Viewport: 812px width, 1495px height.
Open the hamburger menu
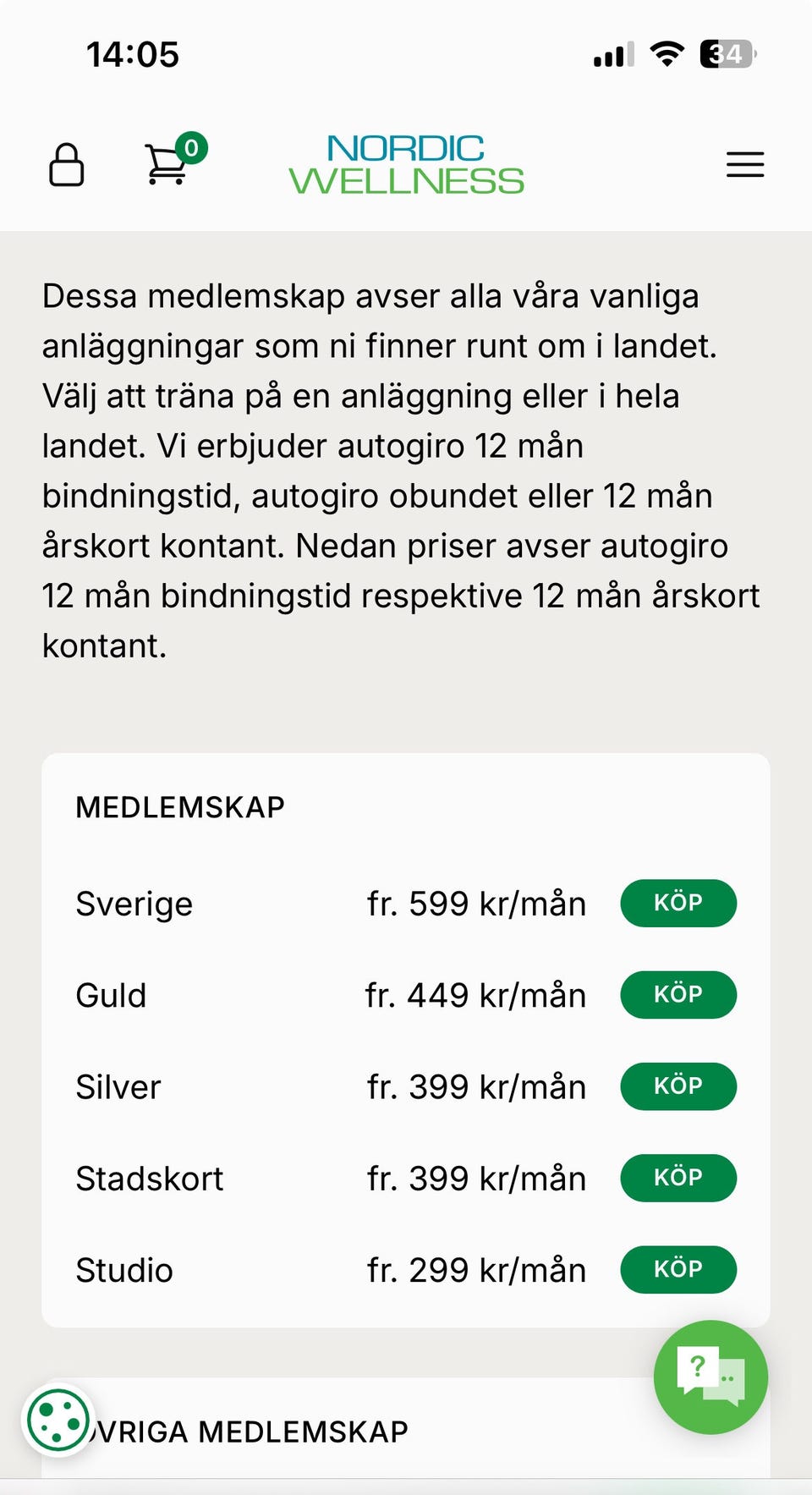pyautogui.click(x=744, y=164)
